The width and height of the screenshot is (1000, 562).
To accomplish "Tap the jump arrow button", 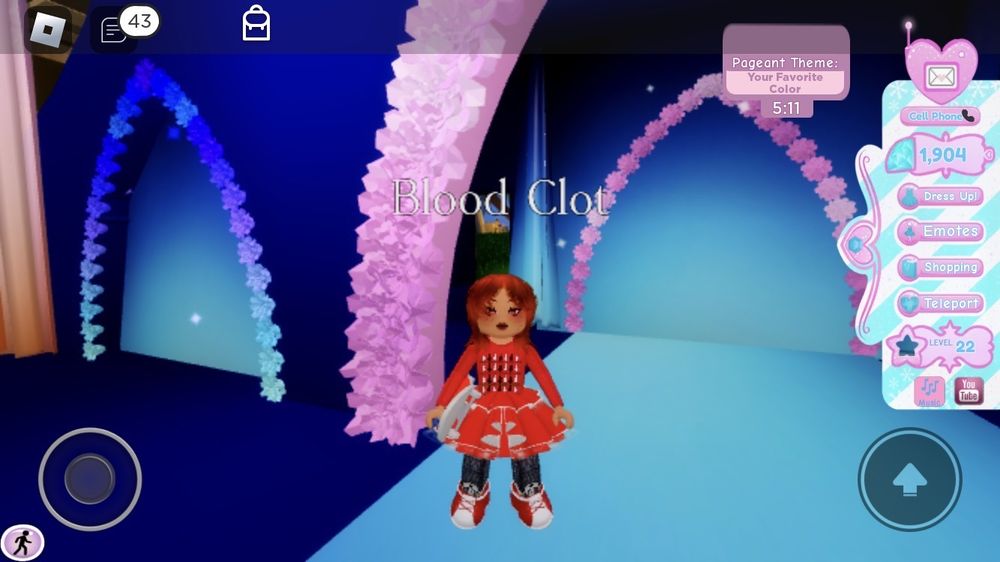I will click(909, 479).
